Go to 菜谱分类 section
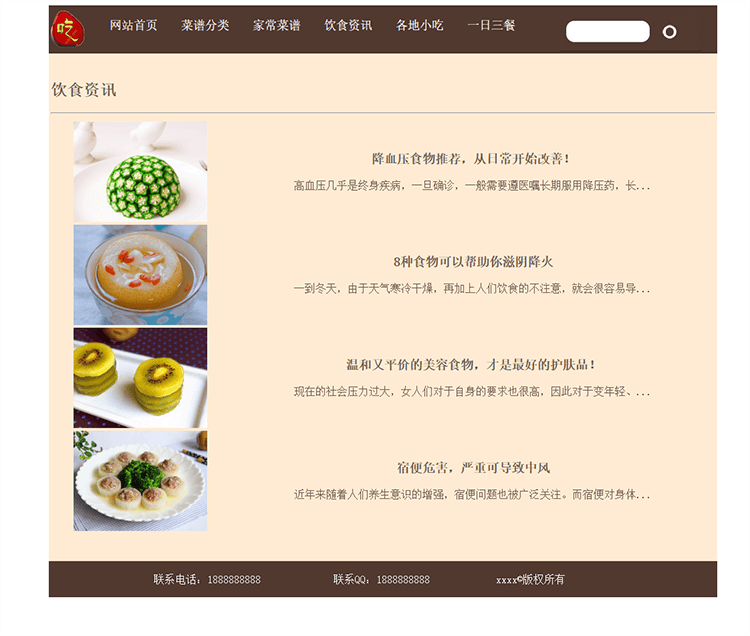 click(205, 25)
